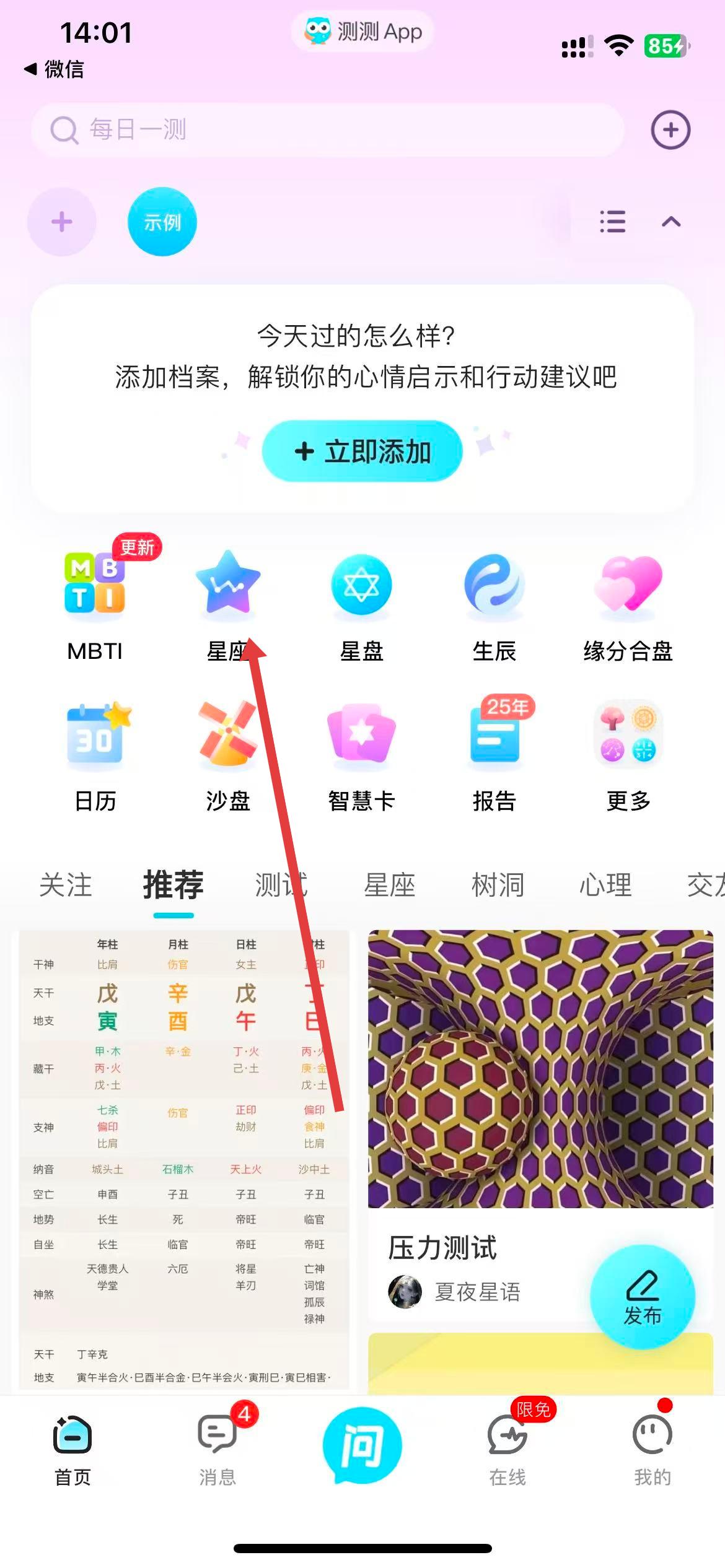Tap the 发布 floating button
Viewport: 725px width, 1568px height.
coord(643,1297)
